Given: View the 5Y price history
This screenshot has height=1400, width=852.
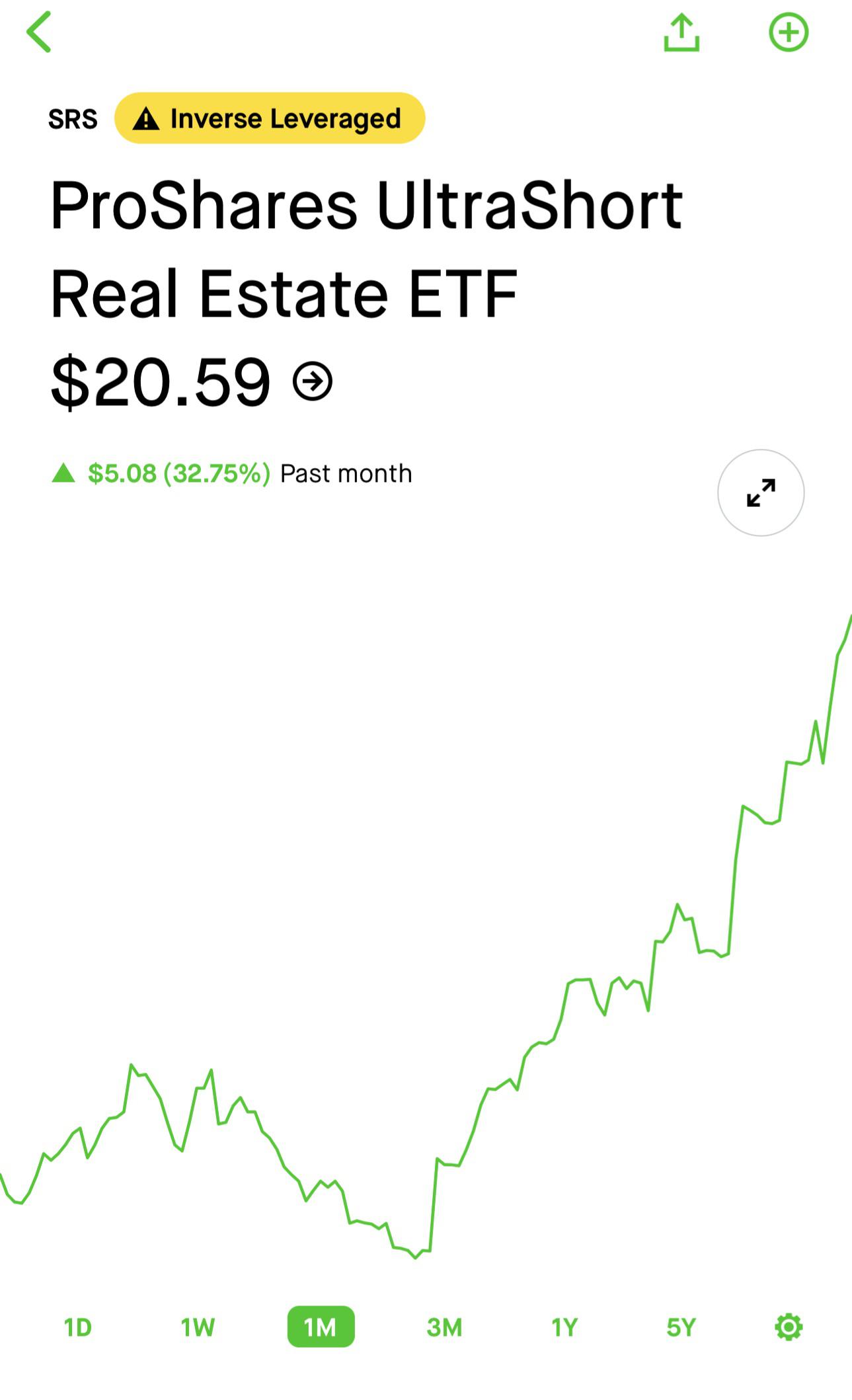Looking at the screenshot, I should click(681, 1327).
